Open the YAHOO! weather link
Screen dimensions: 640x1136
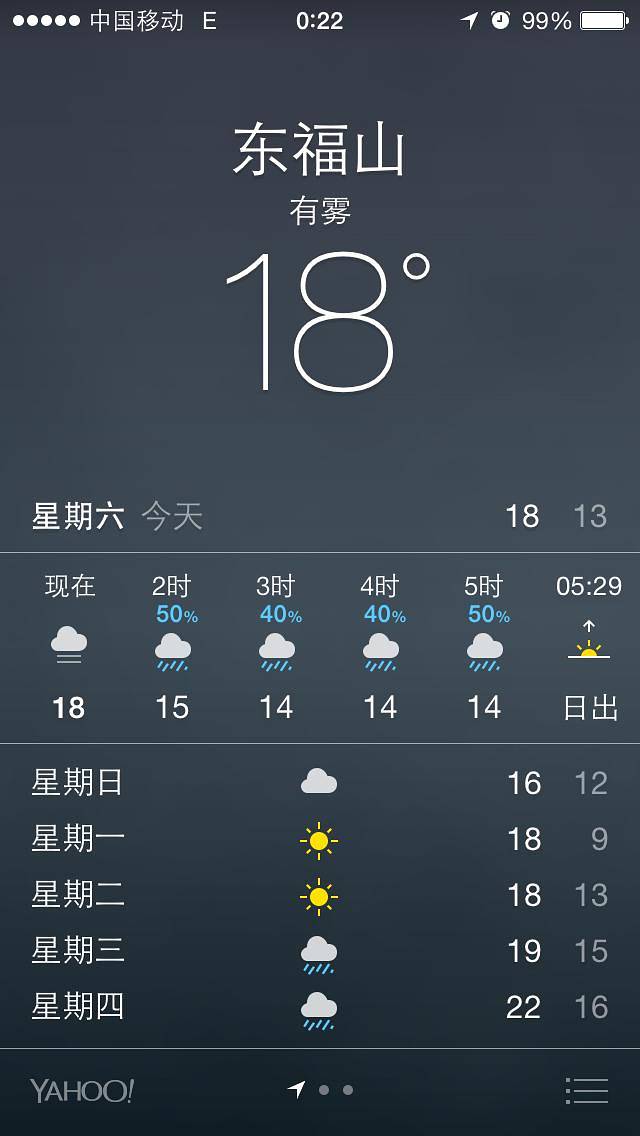point(82,1091)
